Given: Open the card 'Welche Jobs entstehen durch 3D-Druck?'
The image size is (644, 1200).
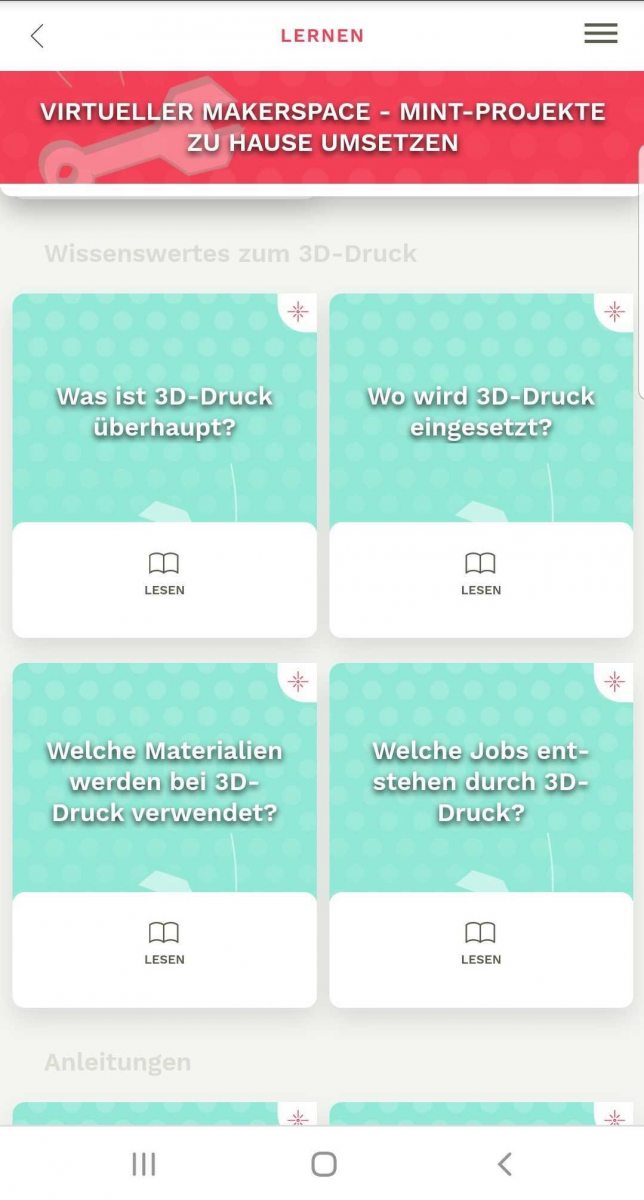Looking at the screenshot, I should click(481, 781).
